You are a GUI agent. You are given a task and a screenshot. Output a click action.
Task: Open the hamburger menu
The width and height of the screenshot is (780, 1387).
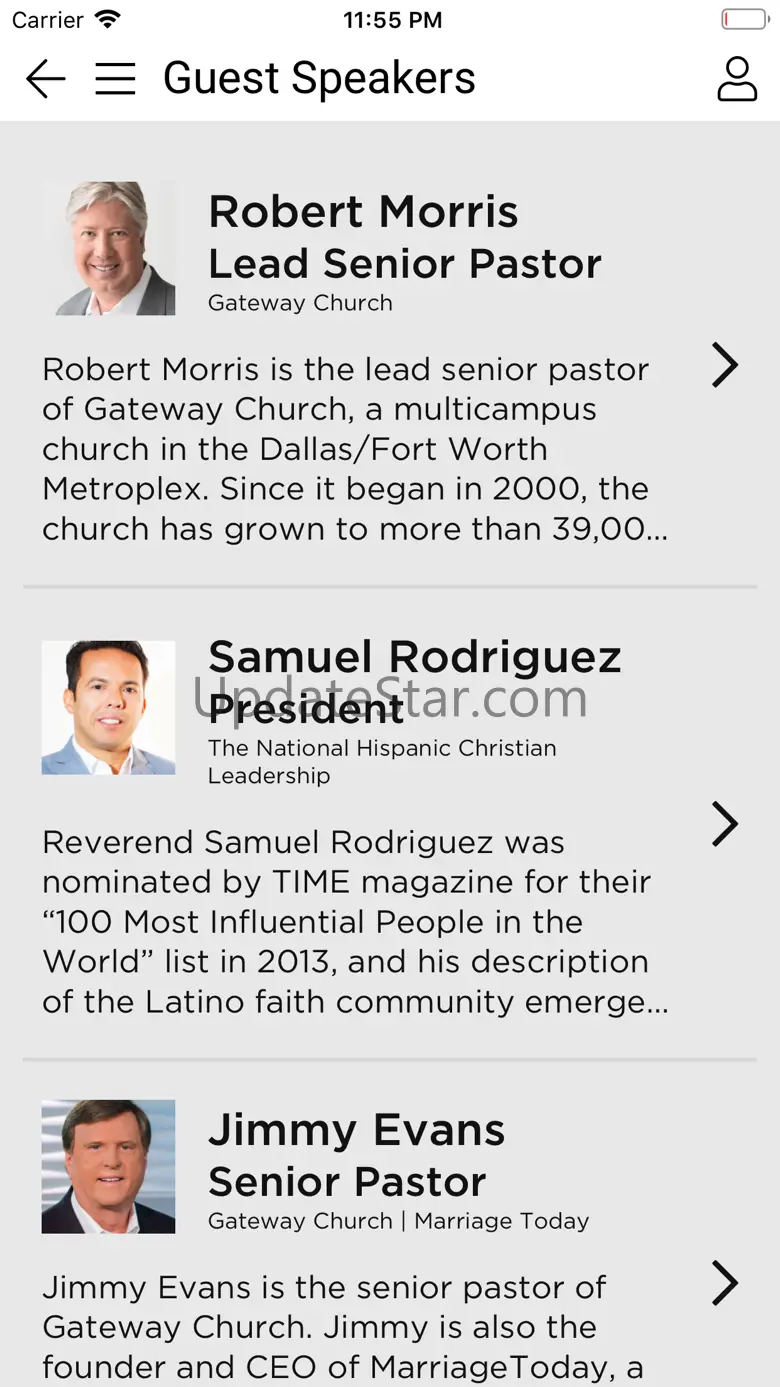115,79
